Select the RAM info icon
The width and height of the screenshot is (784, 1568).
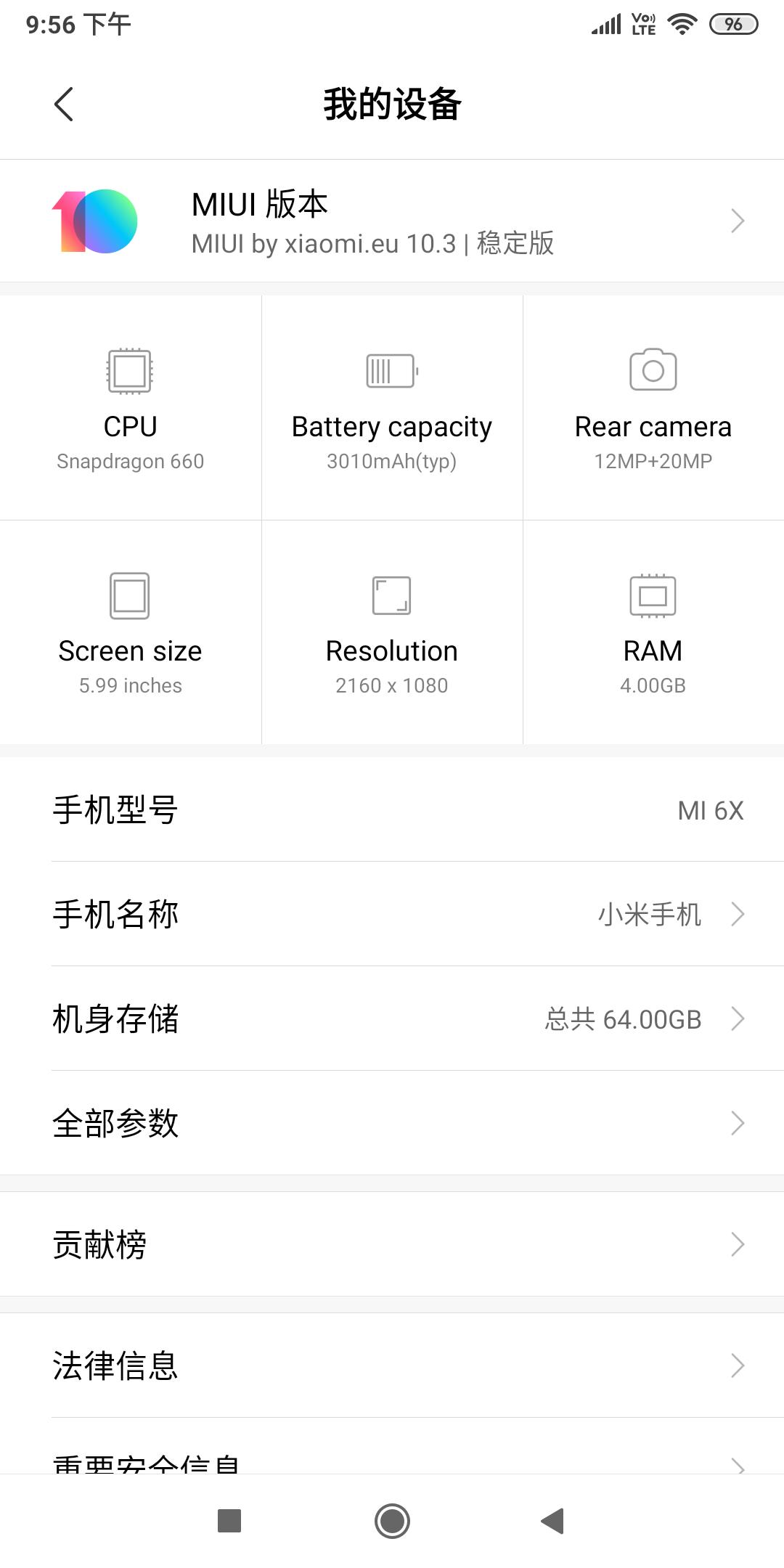click(x=652, y=595)
